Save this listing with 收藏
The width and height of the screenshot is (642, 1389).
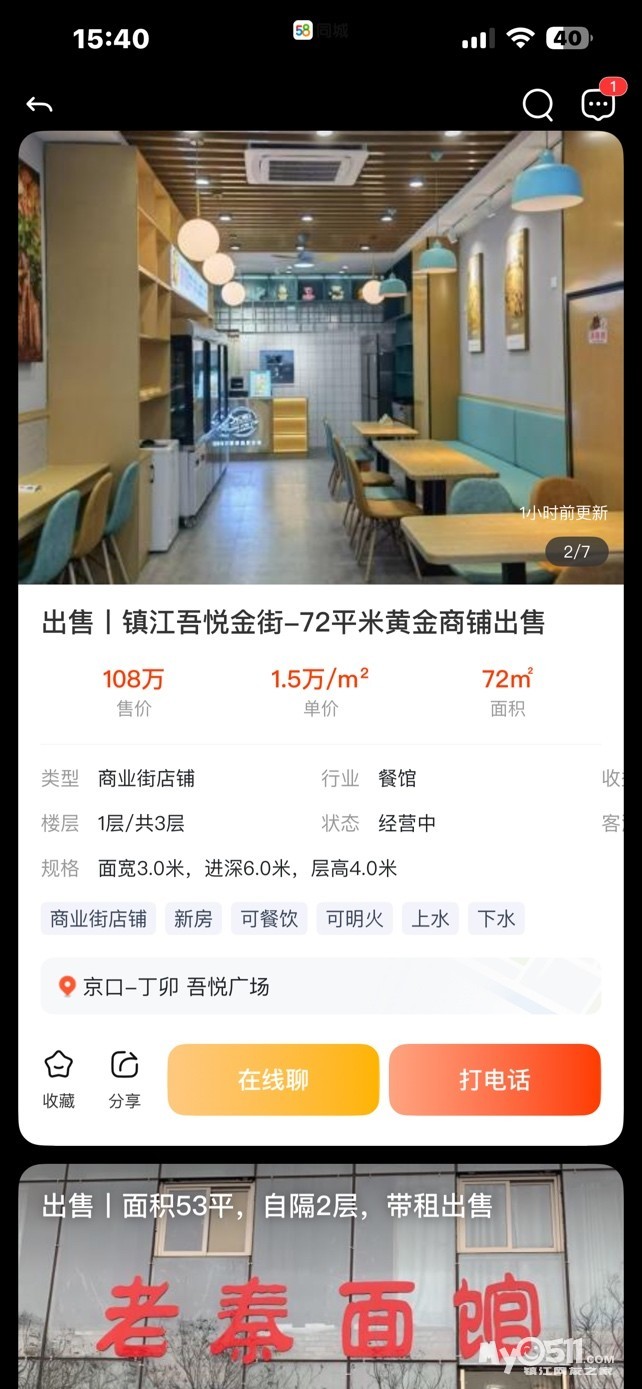pyautogui.click(x=59, y=1080)
